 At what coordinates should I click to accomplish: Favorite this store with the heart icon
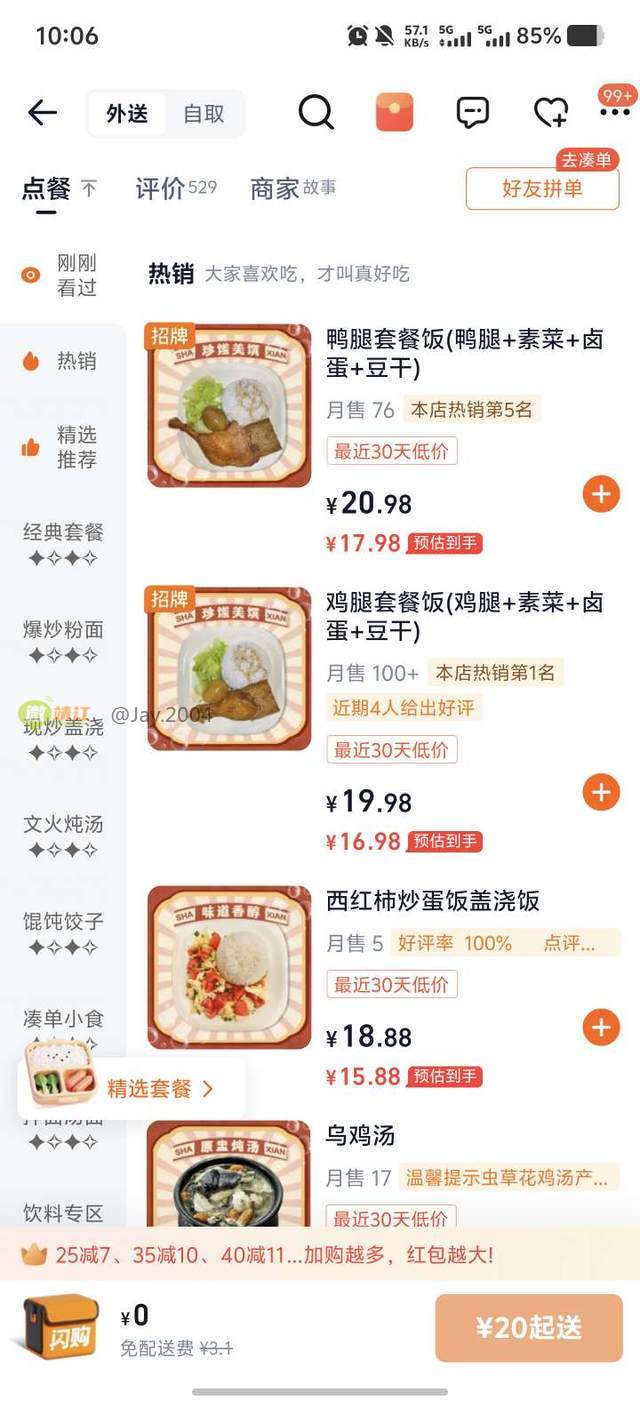point(550,113)
